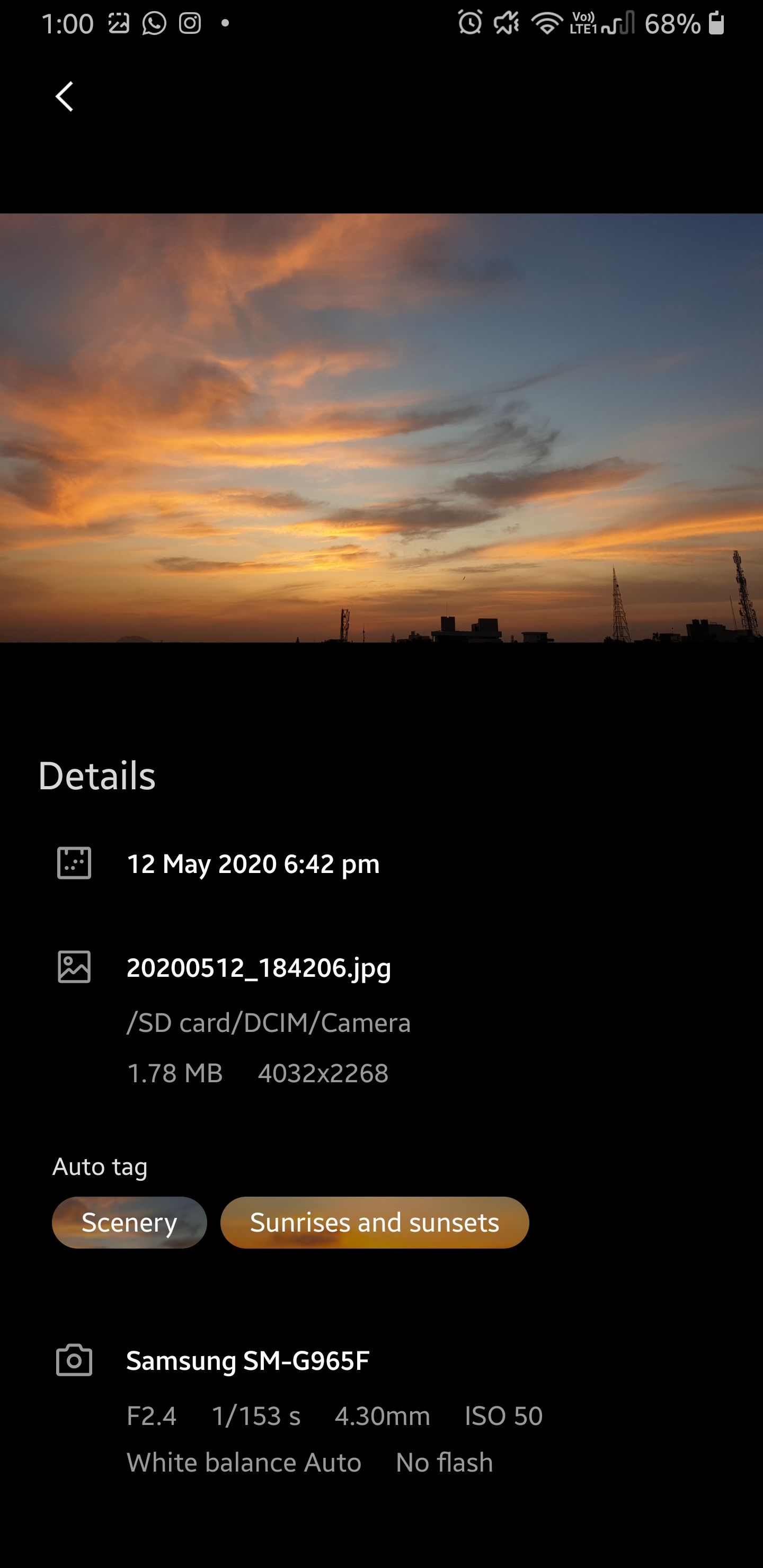
Task: Select the Sunrises and sunsets auto tag
Action: click(375, 1222)
